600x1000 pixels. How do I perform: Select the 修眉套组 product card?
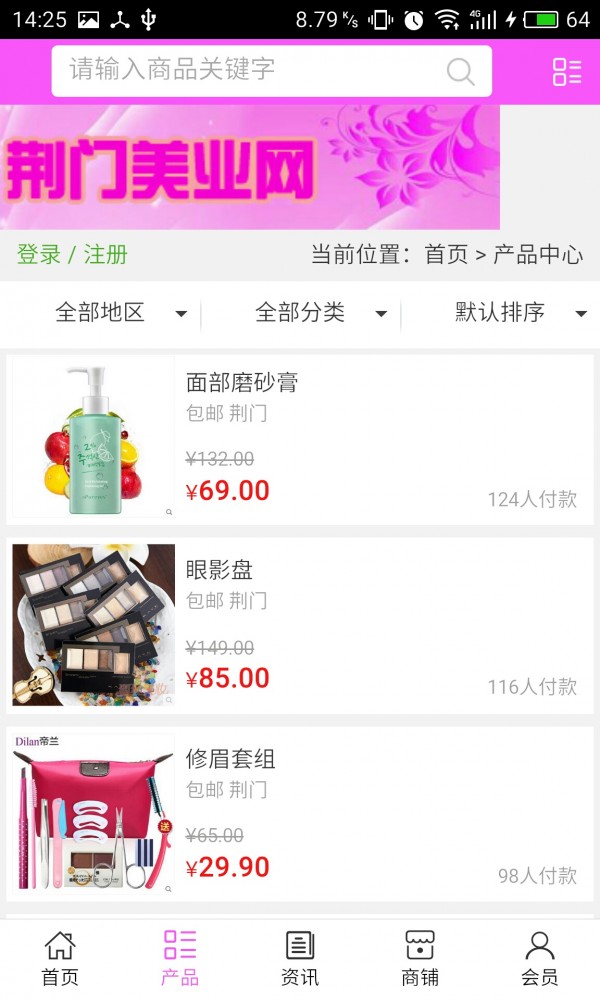click(300, 814)
